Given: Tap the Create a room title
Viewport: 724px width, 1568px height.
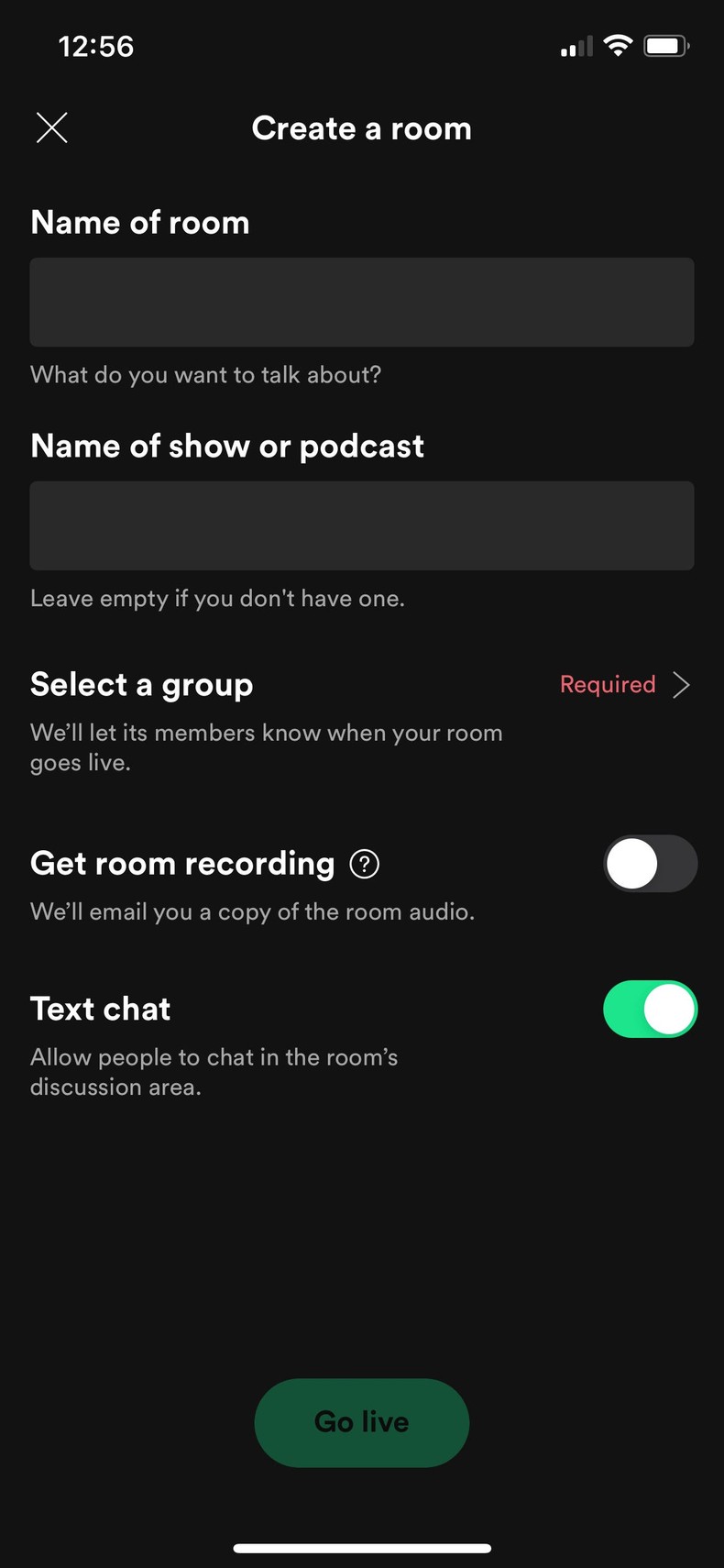Looking at the screenshot, I should 361,127.
